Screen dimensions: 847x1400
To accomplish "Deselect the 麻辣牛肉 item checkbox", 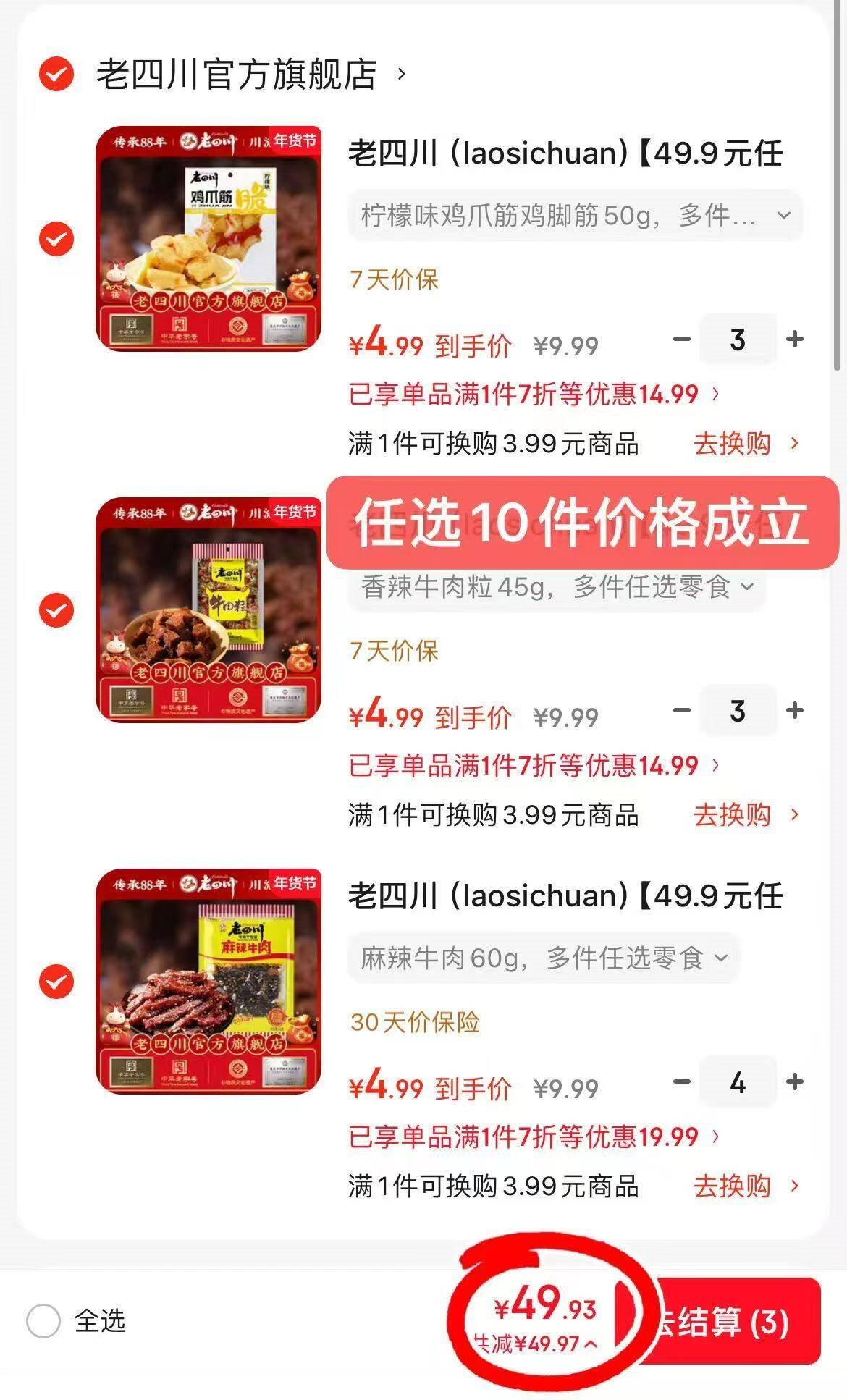I will point(56,982).
